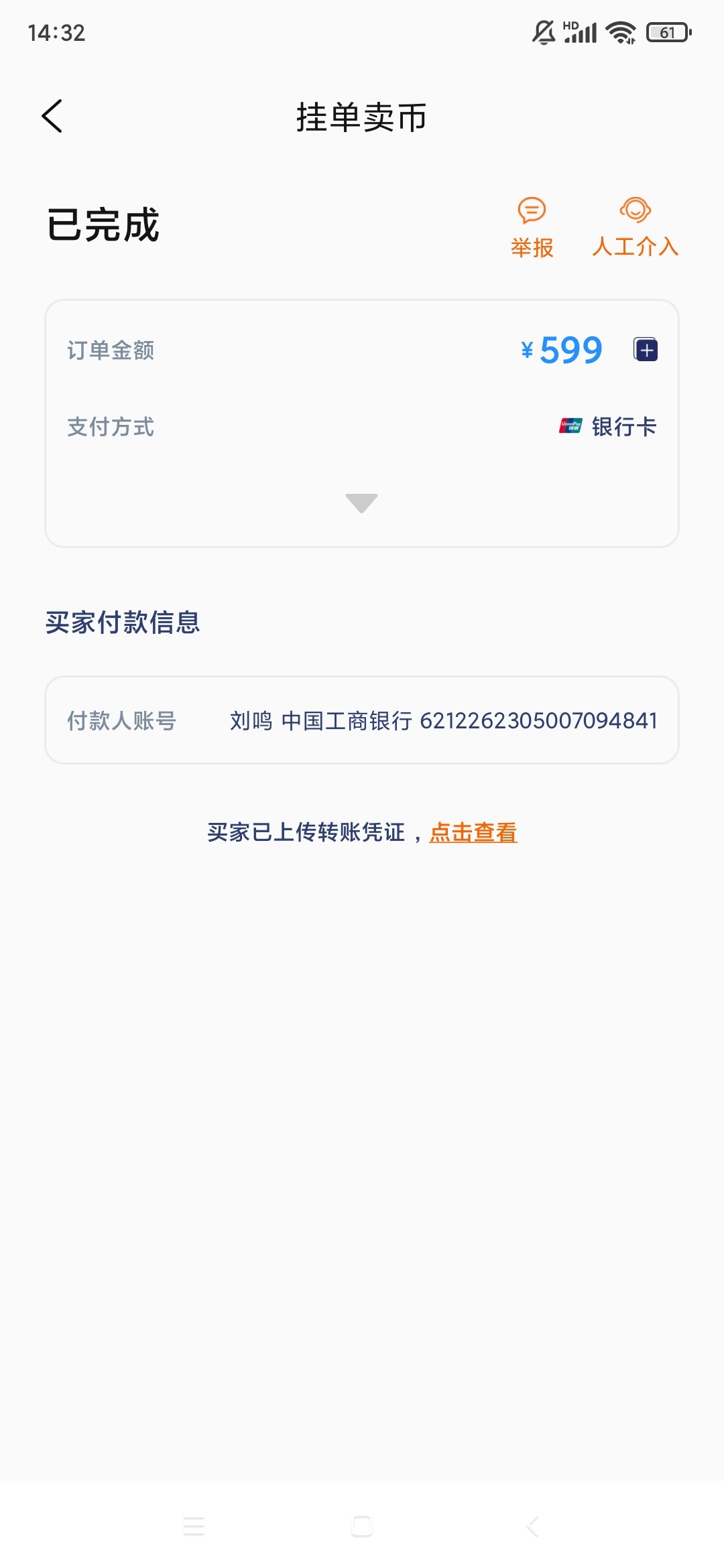724x1568 pixels.
Task: Request 人工介入 customer service
Action: click(x=635, y=228)
